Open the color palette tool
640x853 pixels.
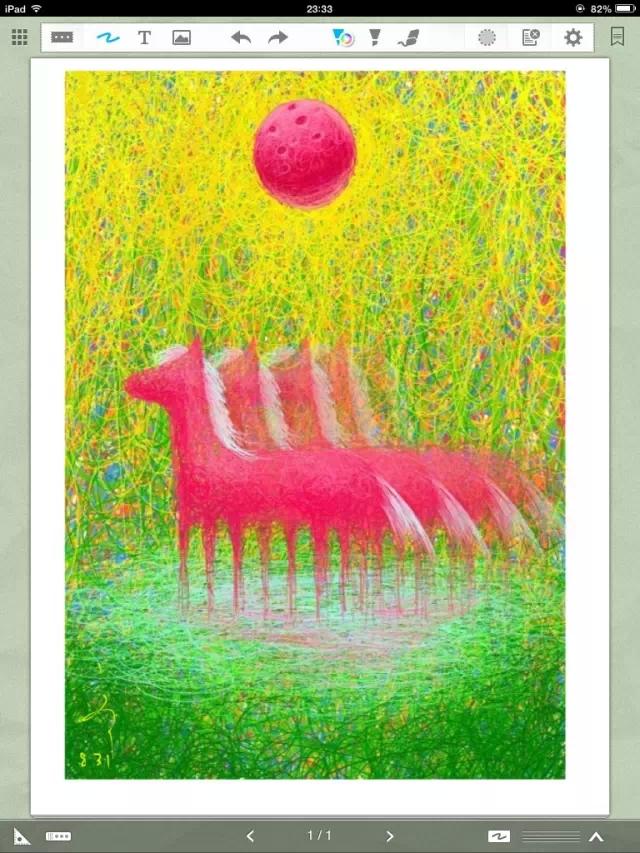[x=343, y=38]
